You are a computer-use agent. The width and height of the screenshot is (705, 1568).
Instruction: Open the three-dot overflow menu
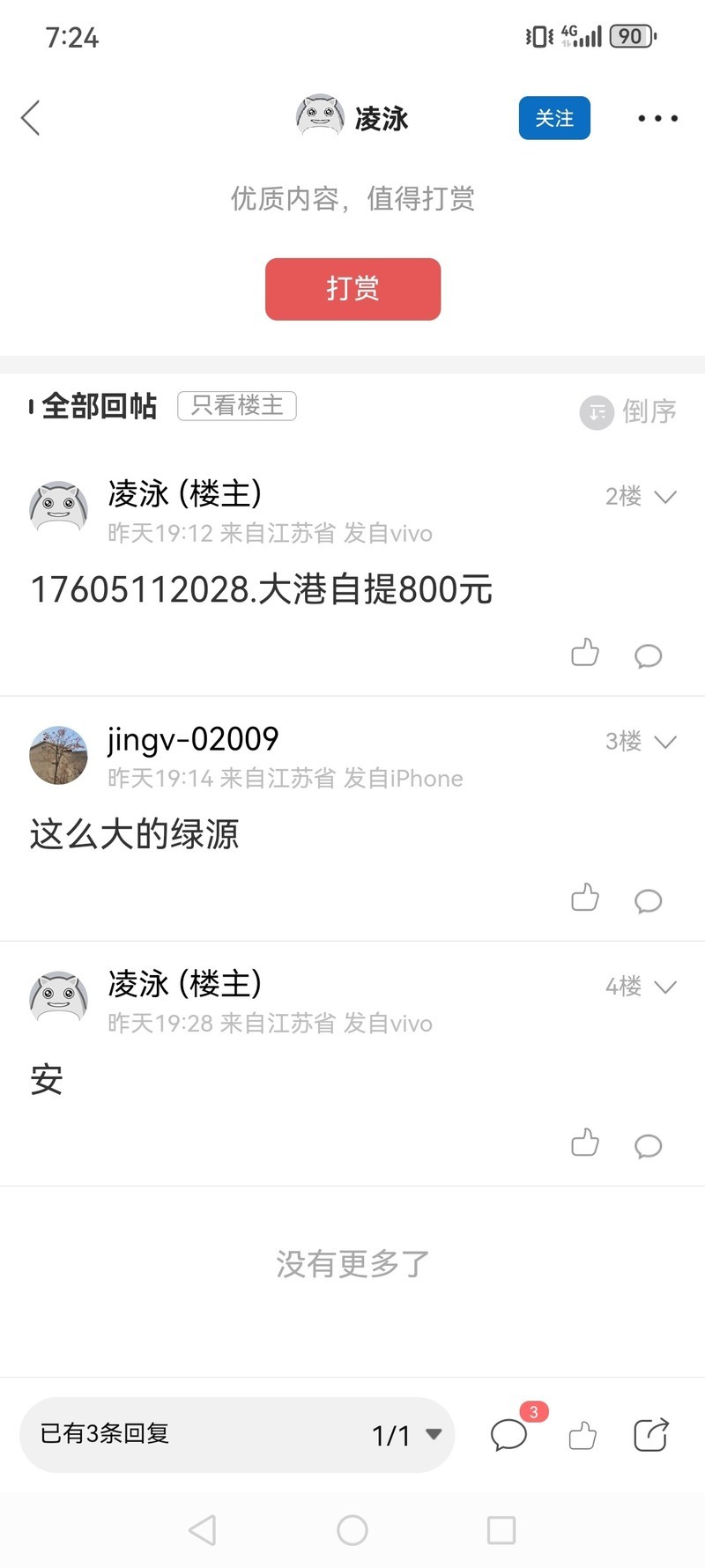point(657,118)
